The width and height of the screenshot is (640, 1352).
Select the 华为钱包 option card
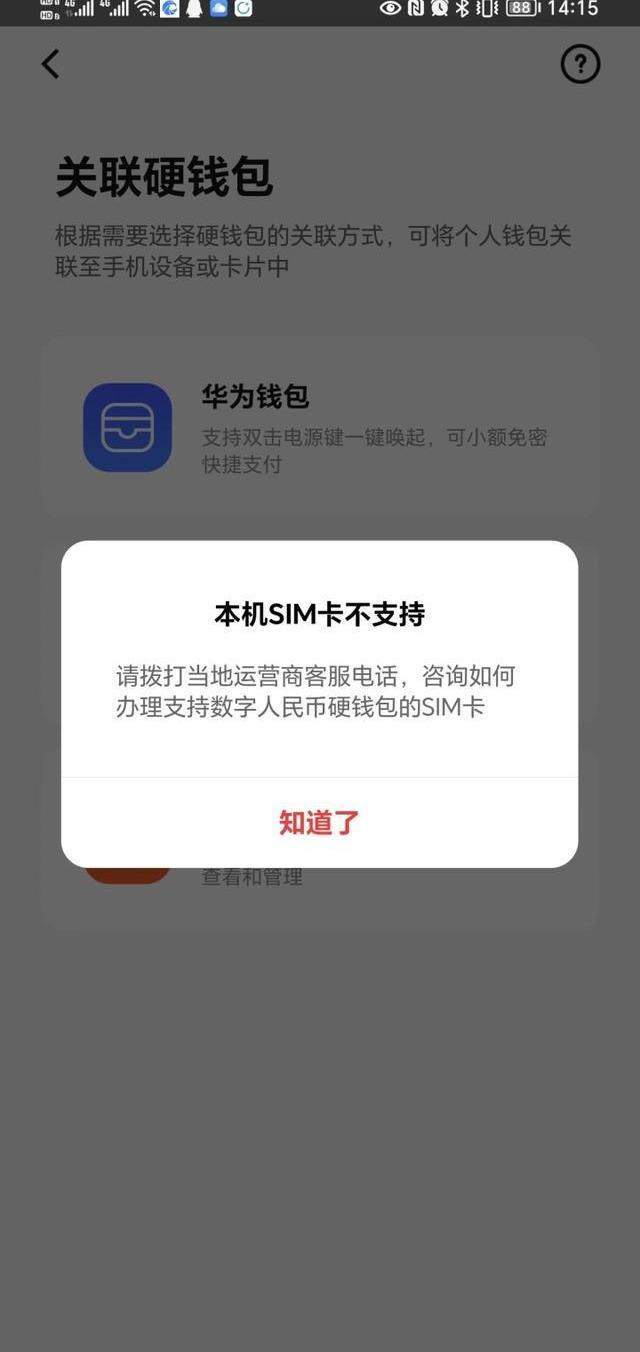[x=320, y=428]
